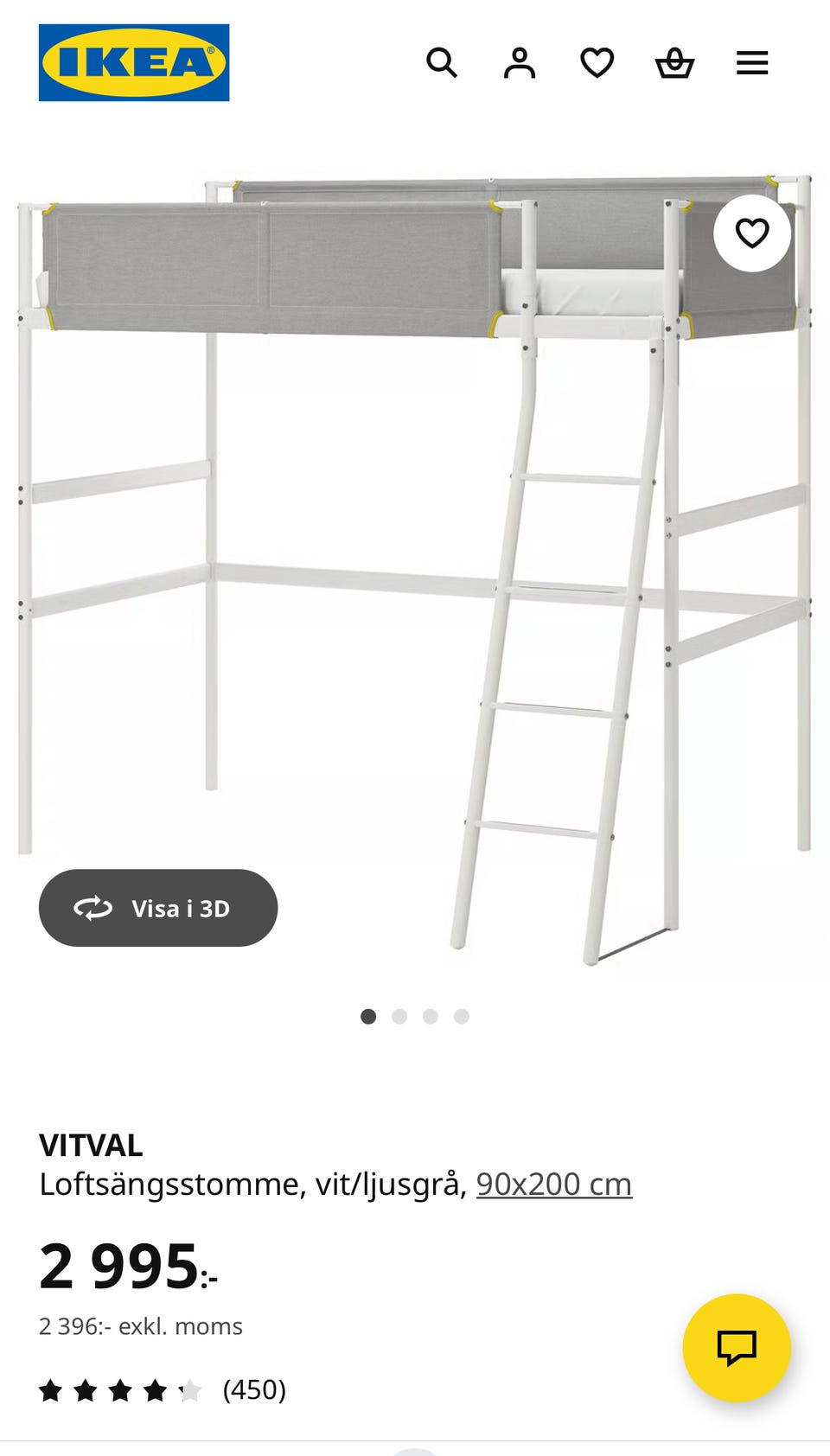Open the shopping cart
Viewport: 830px width, 1456px height.
(x=676, y=62)
